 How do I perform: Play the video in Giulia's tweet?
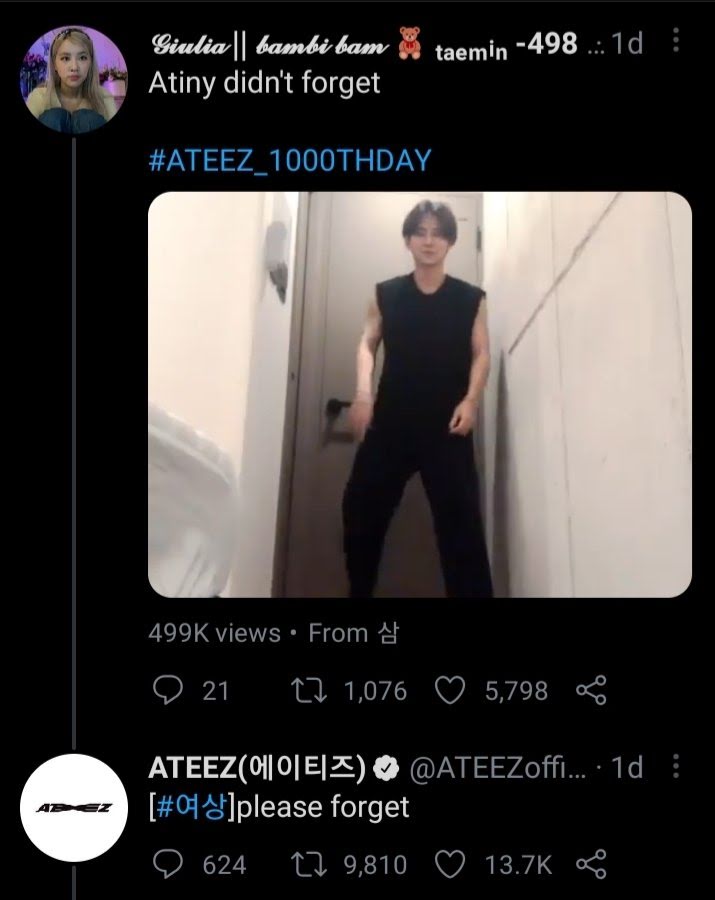(420, 395)
